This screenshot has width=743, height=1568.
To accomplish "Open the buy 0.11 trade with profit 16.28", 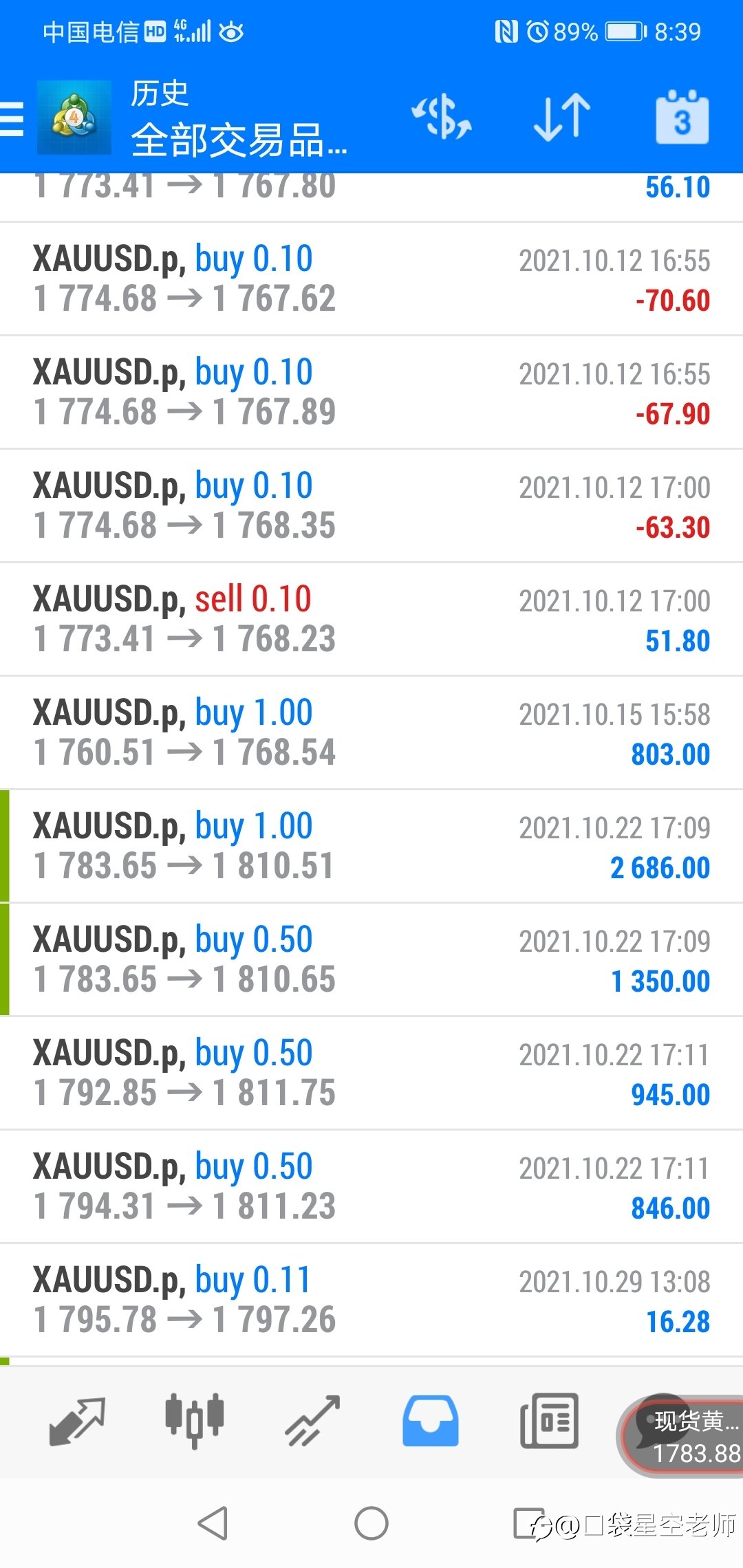I will [x=371, y=1300].
